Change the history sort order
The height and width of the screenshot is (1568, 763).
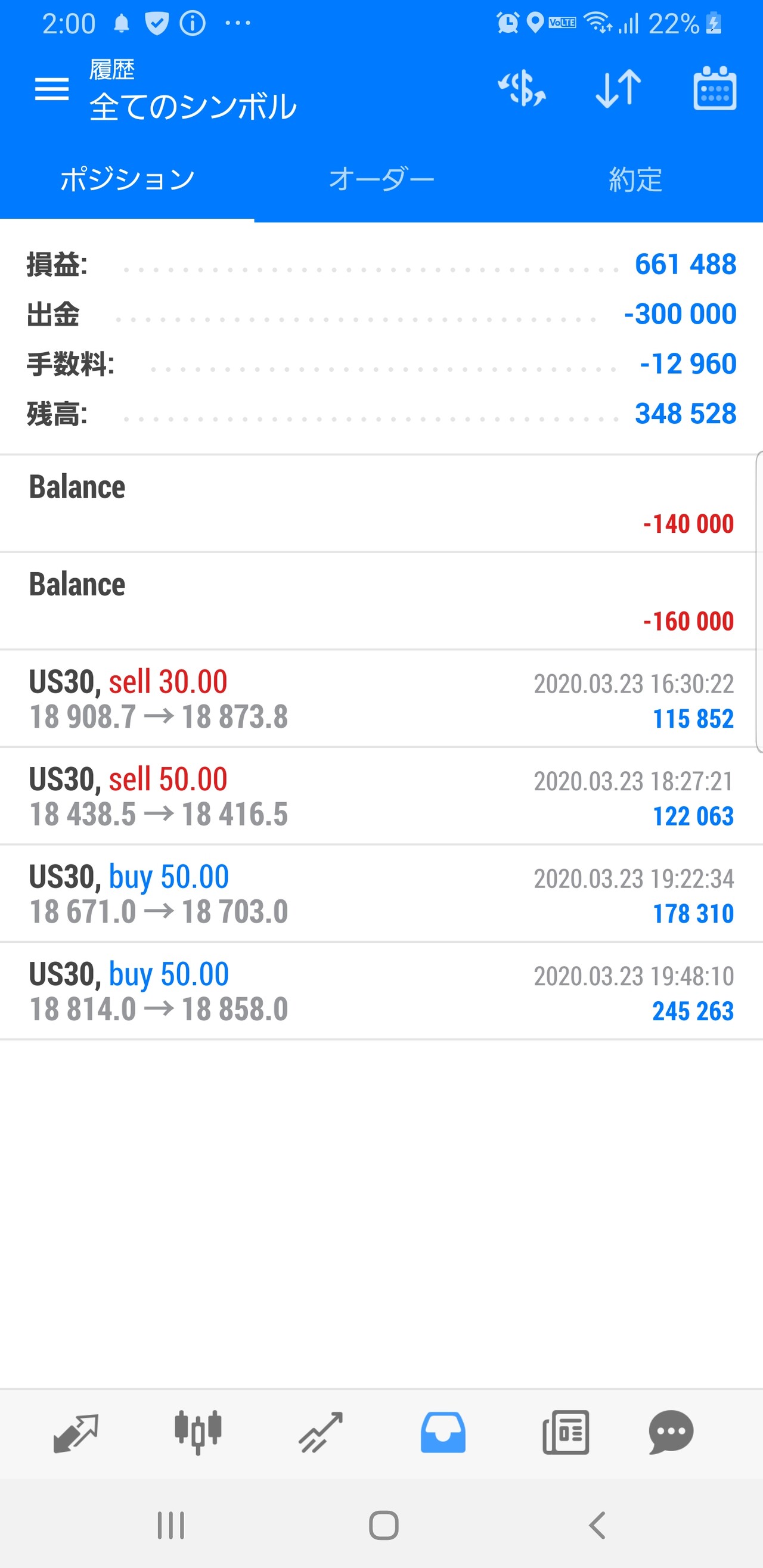618,89
